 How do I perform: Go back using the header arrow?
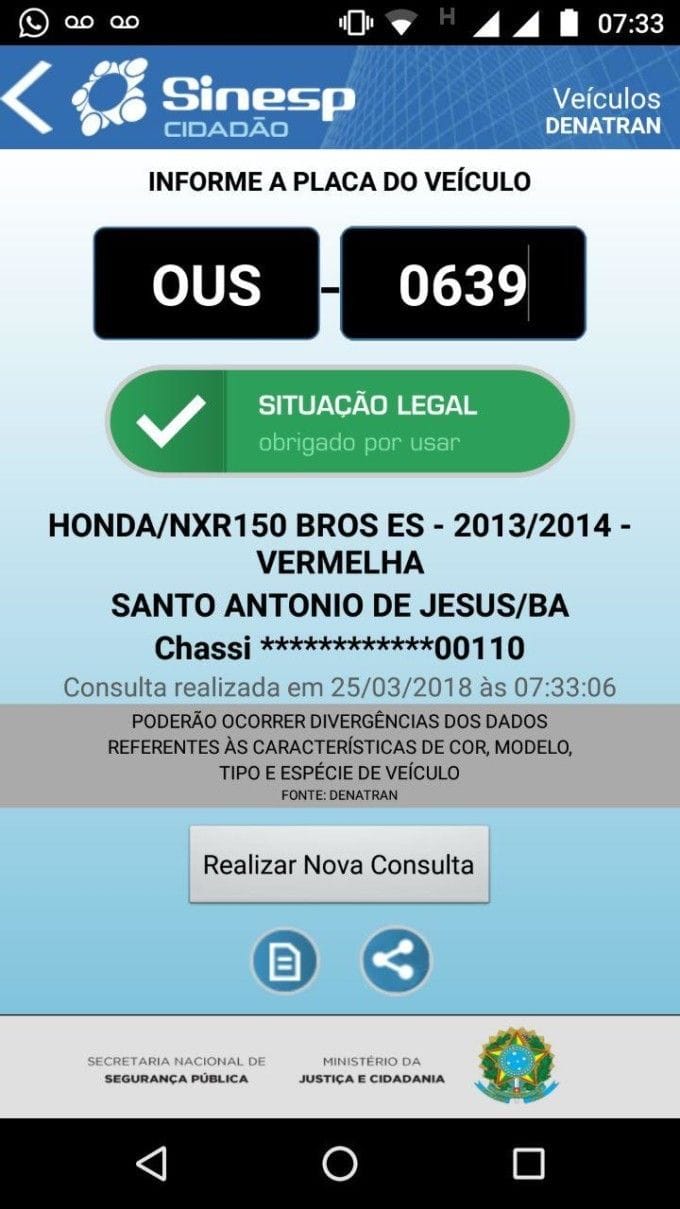coord(27,96)
